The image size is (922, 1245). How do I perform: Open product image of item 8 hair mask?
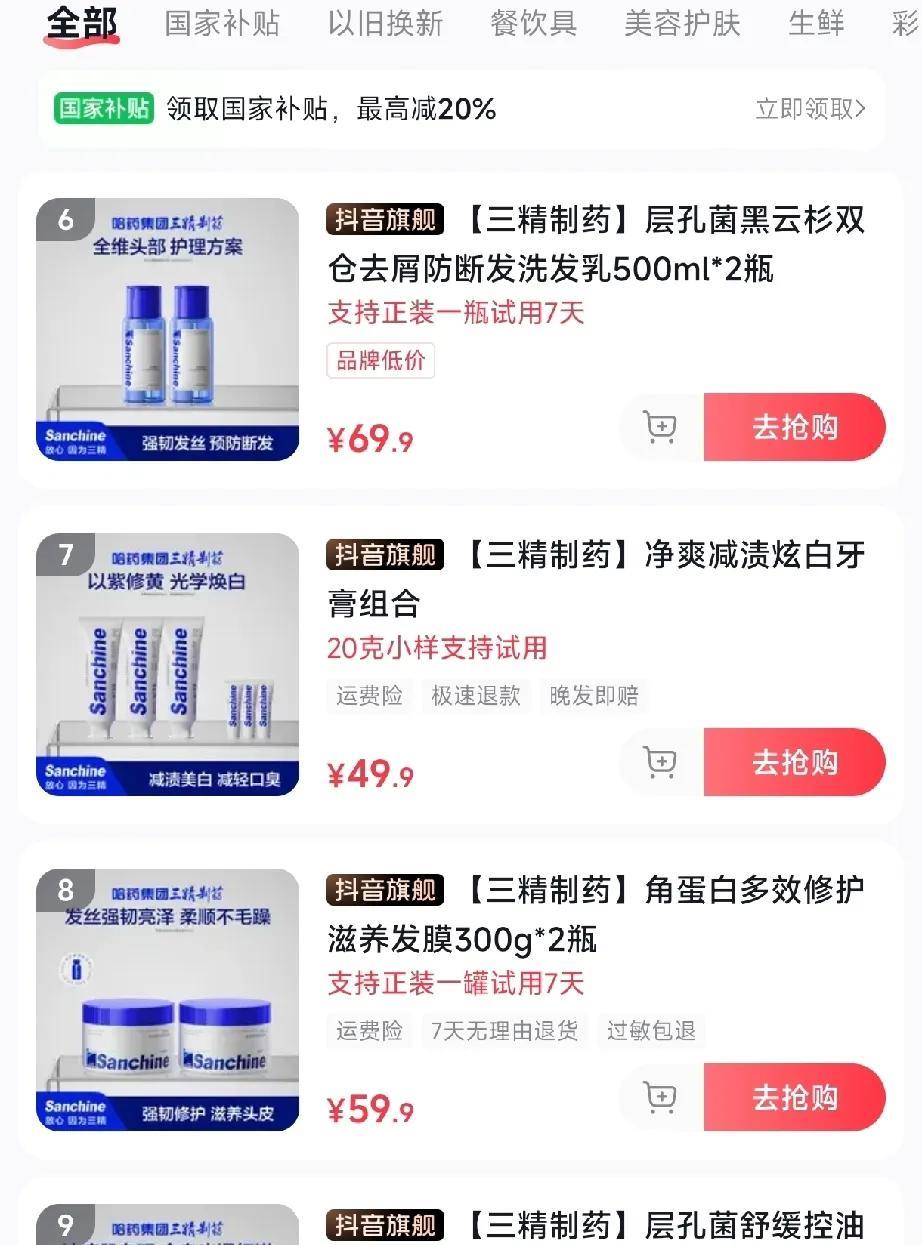coord(168,999)
